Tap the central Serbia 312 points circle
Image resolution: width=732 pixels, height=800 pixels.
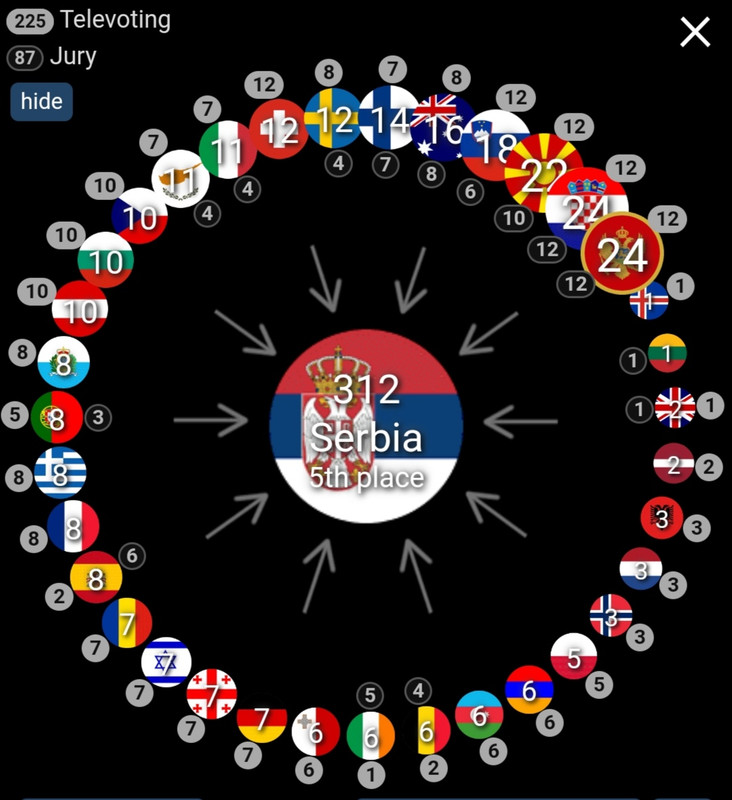pos(366,426)
